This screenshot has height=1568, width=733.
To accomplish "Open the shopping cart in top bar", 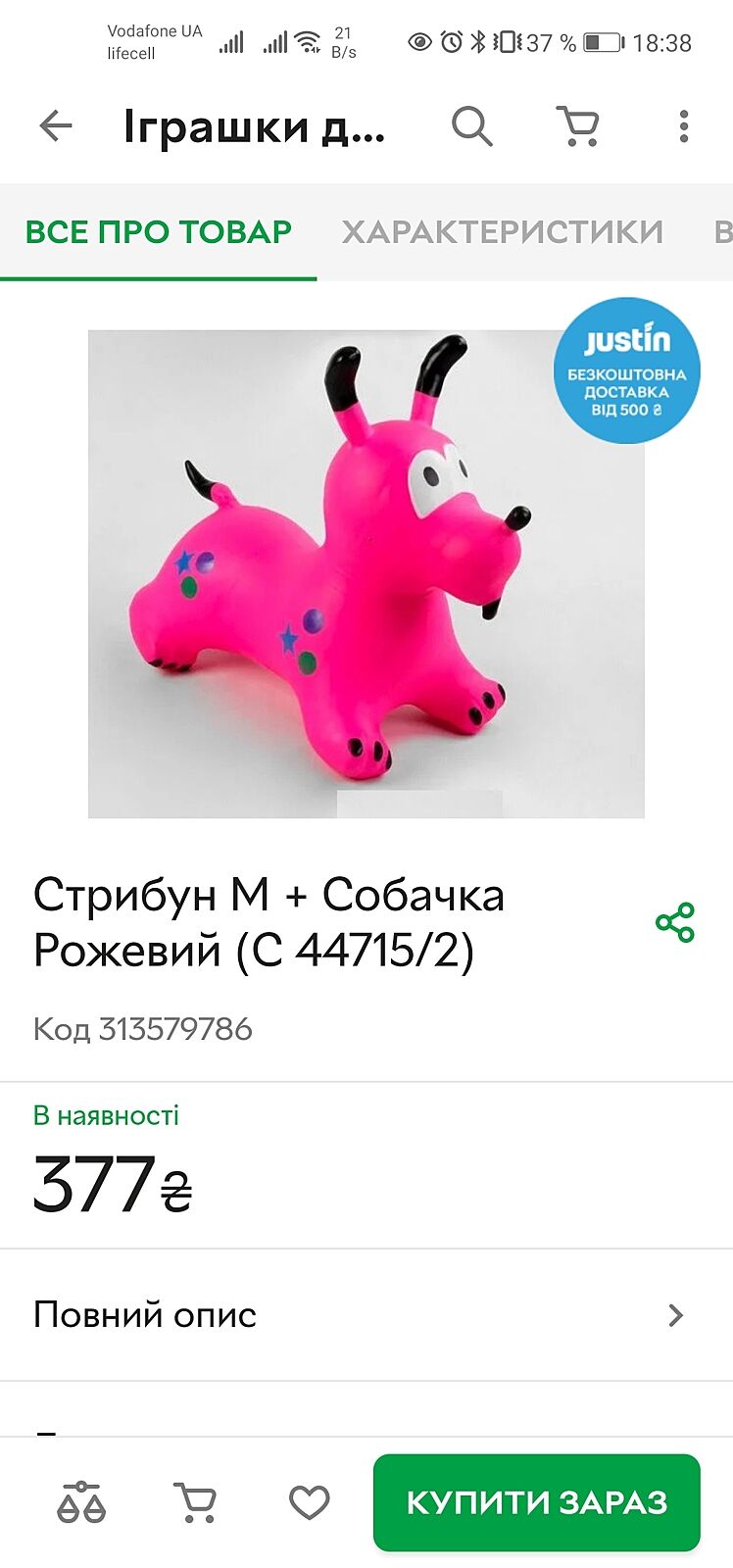I will [x=578, y=126].
